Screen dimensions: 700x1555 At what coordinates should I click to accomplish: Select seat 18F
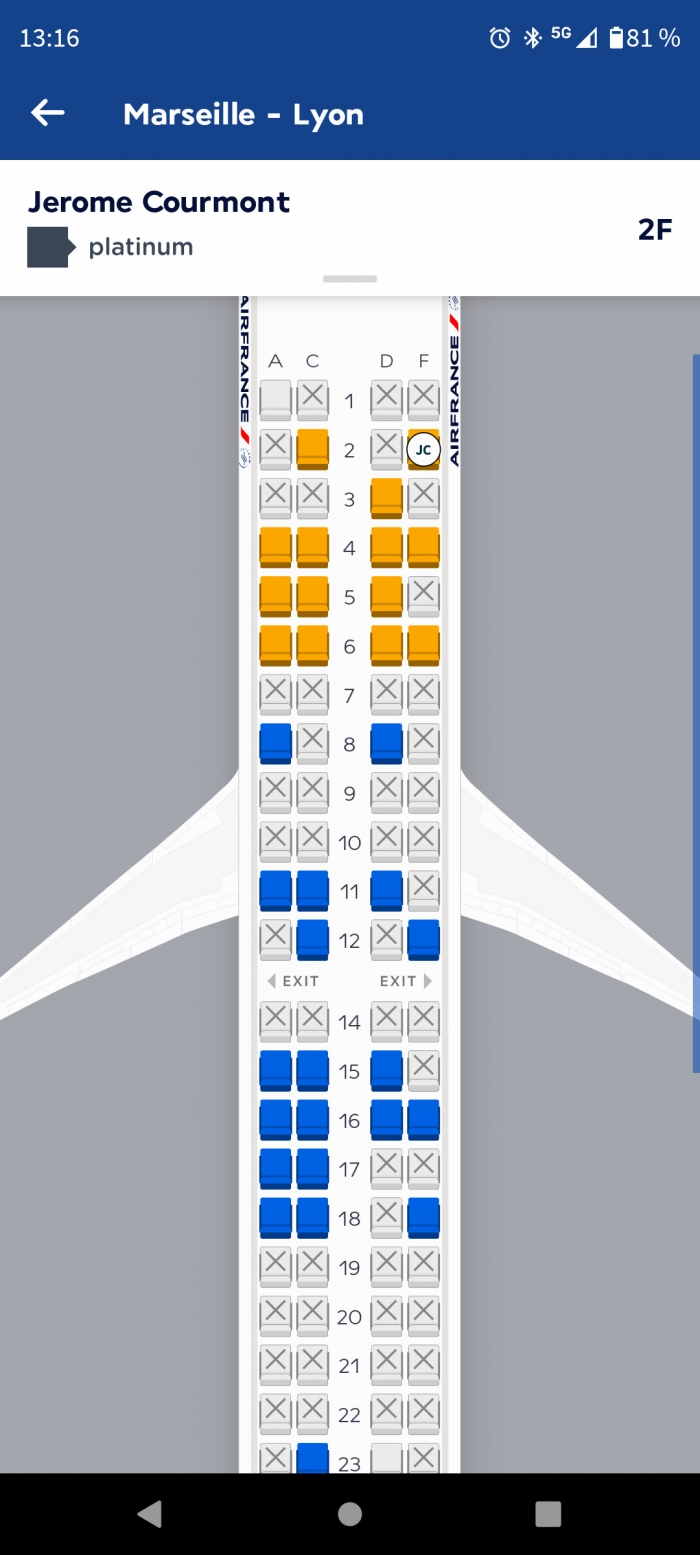tap(423, 1217)
